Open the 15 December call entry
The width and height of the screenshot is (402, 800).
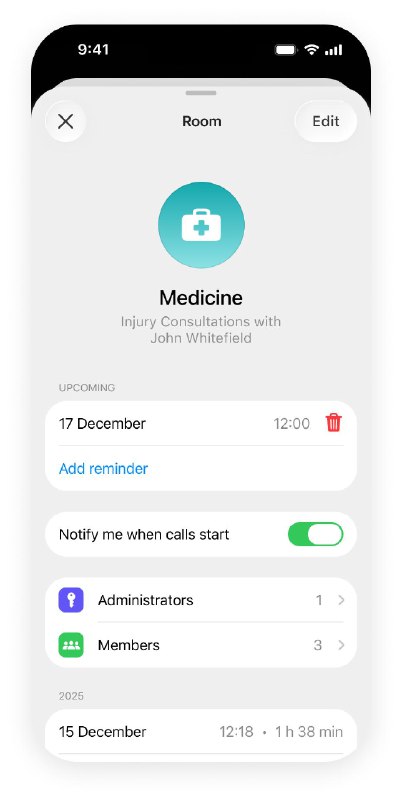(201, 732)
